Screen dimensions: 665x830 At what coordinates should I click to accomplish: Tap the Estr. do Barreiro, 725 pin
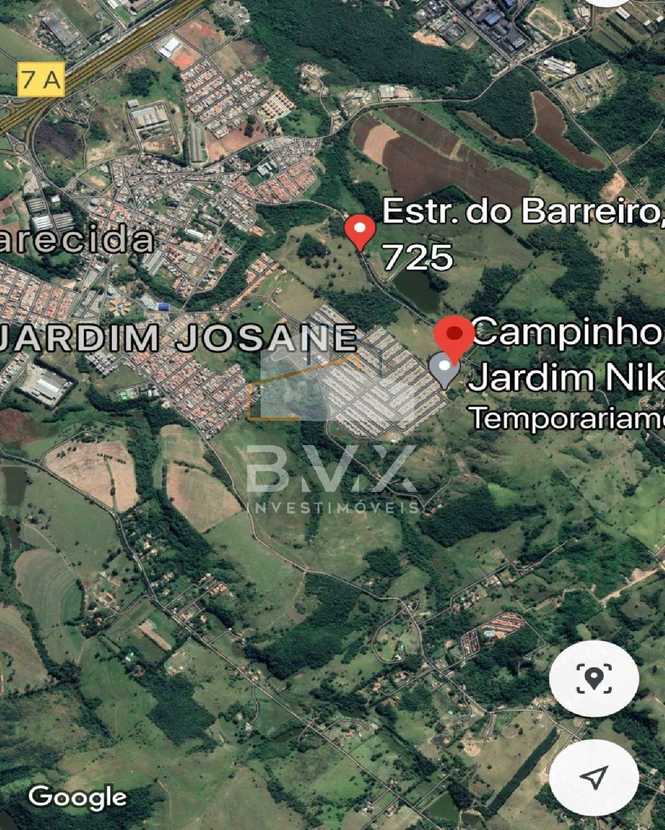(360, 231)
